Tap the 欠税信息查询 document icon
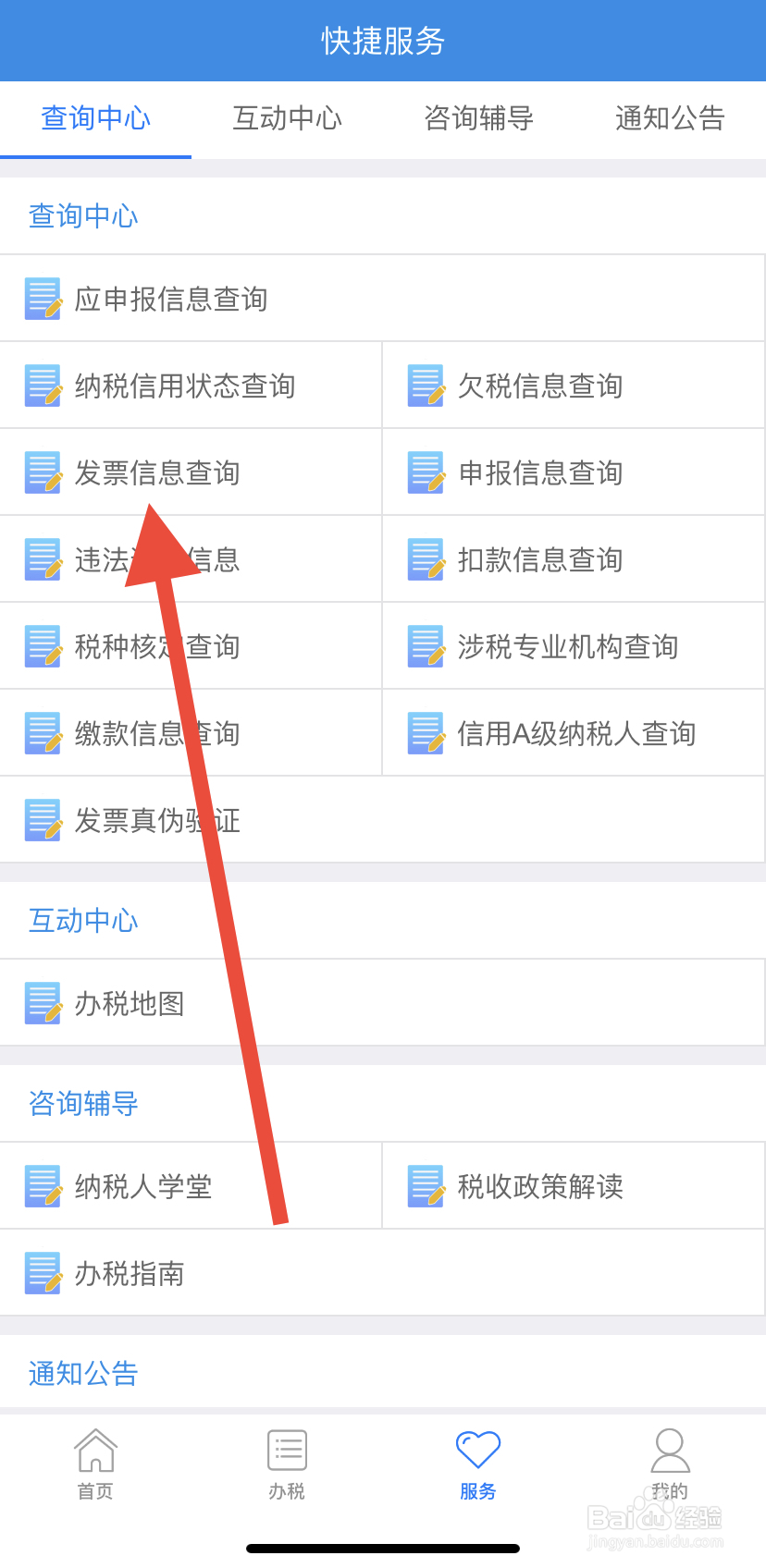This screenshot has width=766, height=1568. coord(426,386)
